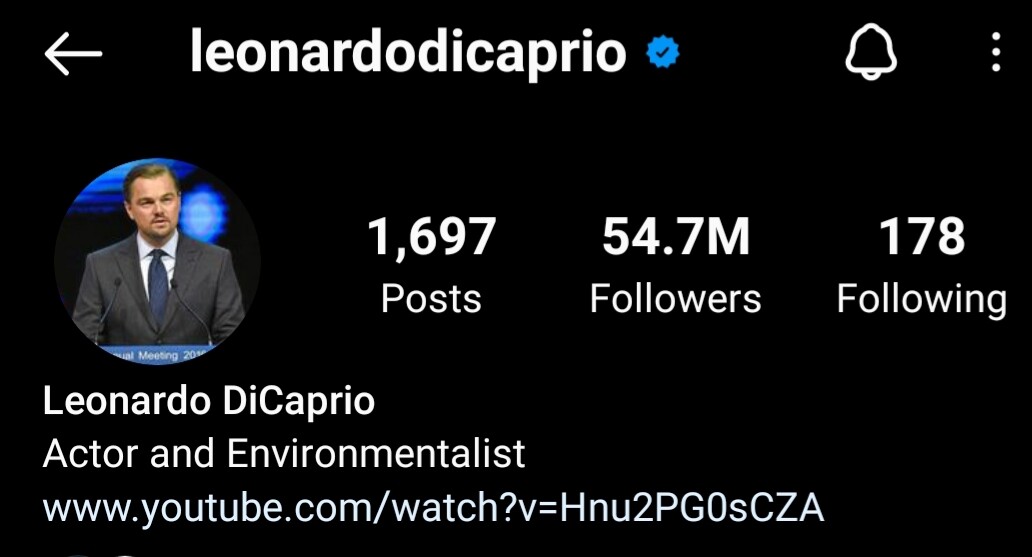Open the notifications bell

click(870, 53)
